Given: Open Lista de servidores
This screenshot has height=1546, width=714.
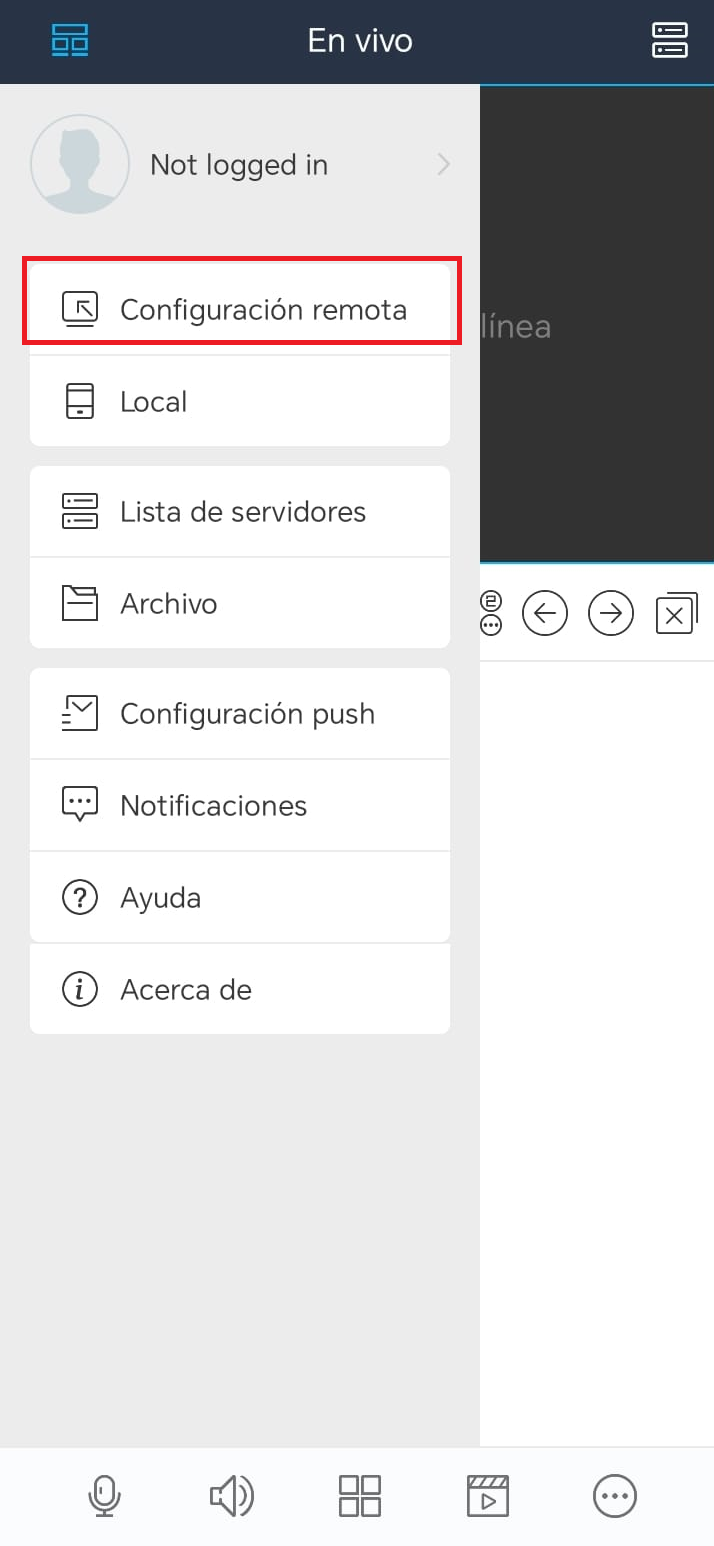Looking at the screenshot, I should [240, 511].
